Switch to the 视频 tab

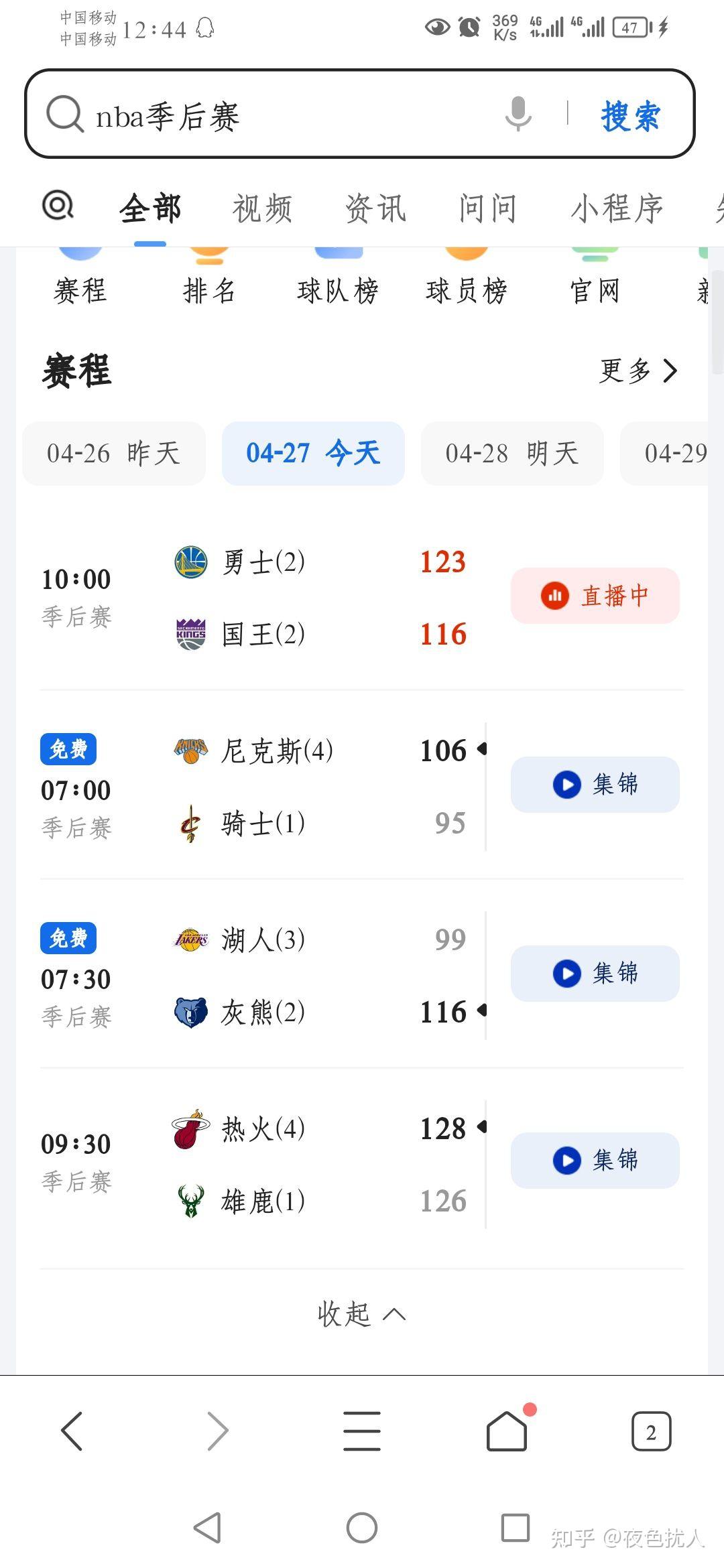pyautogui.click(x=262, y=208)
